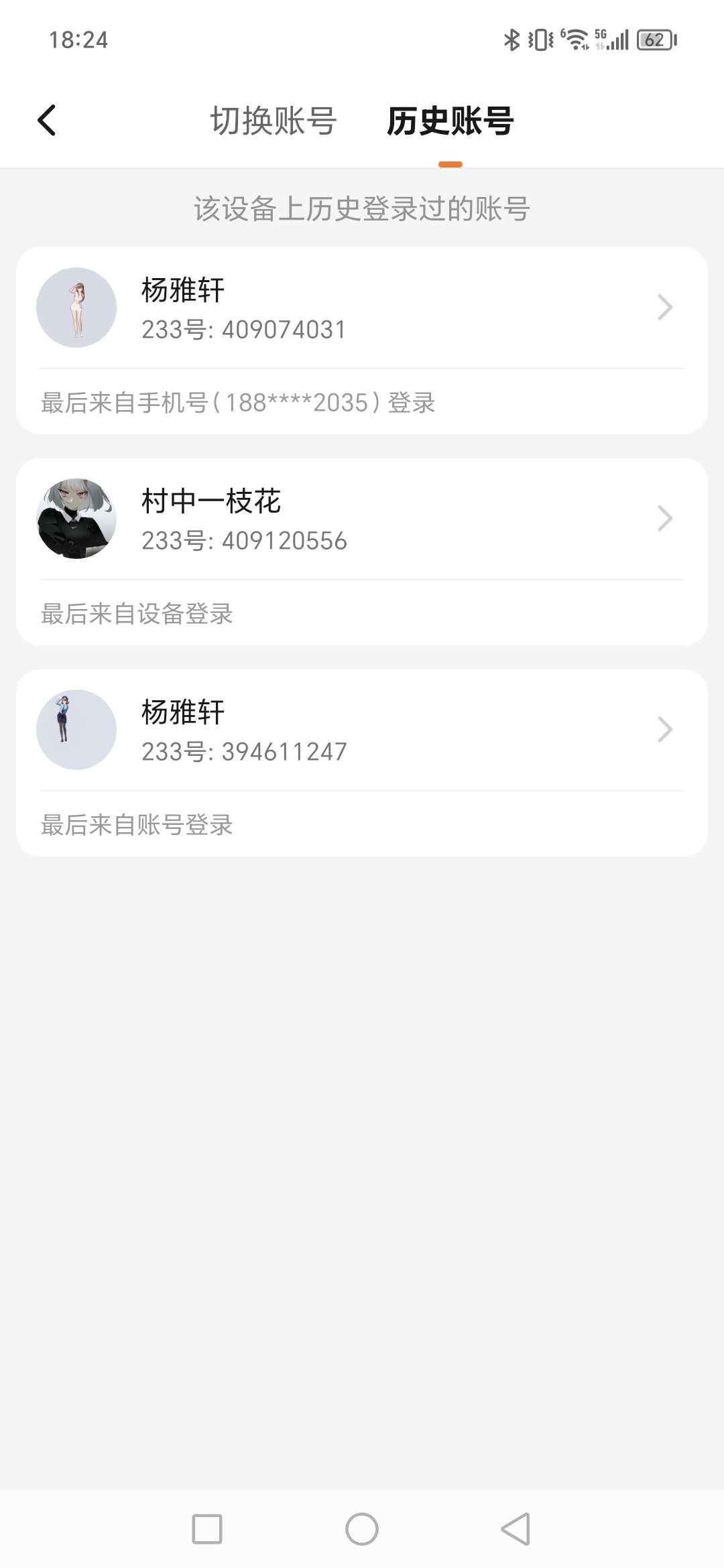Open account with 233号 409074031
The width and height of the screenshot is (724, 1568).
click(x=361, y=308)
